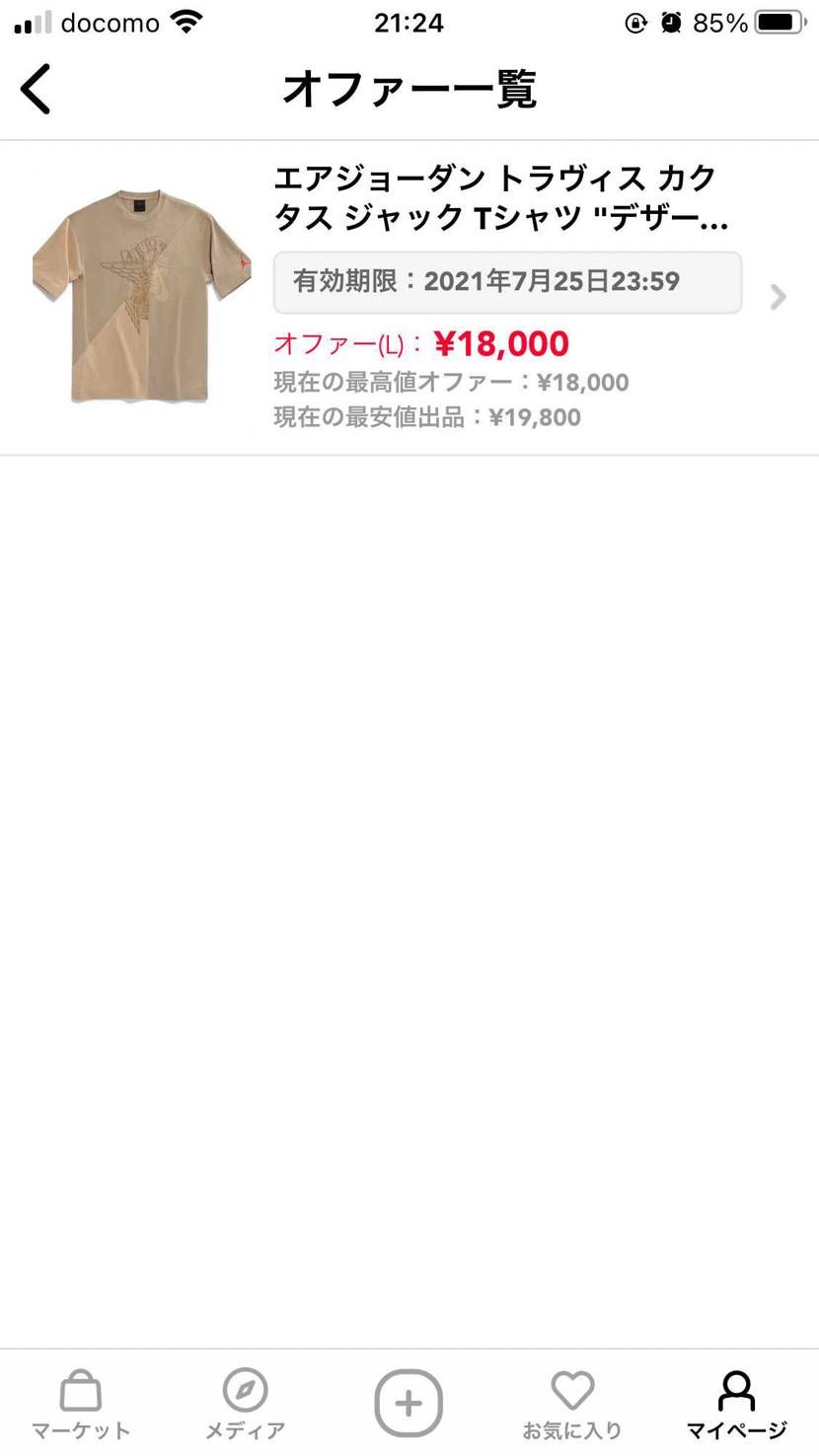Tap the alarm clock status bar icon

point(672,20)
